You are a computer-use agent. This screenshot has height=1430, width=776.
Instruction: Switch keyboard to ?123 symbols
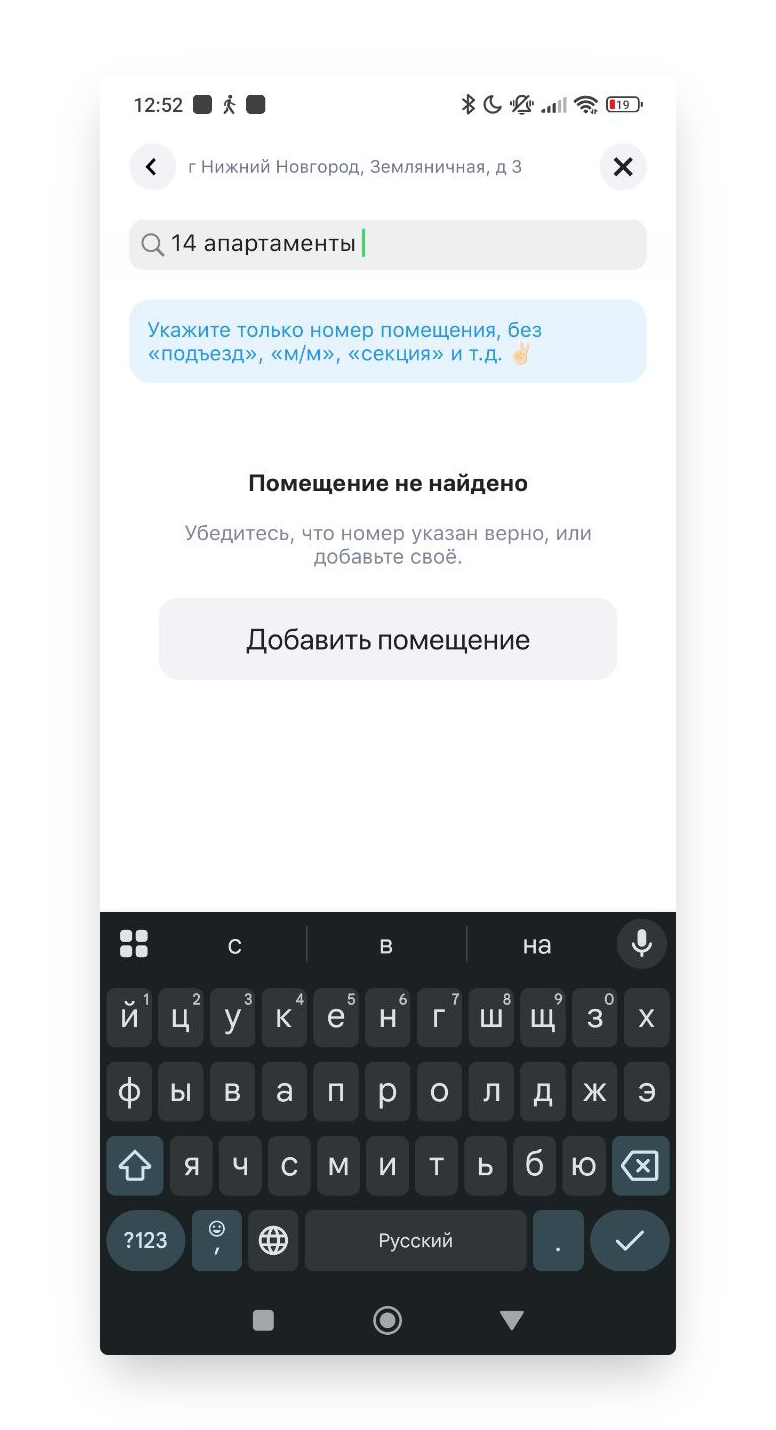click(146, 1241)
